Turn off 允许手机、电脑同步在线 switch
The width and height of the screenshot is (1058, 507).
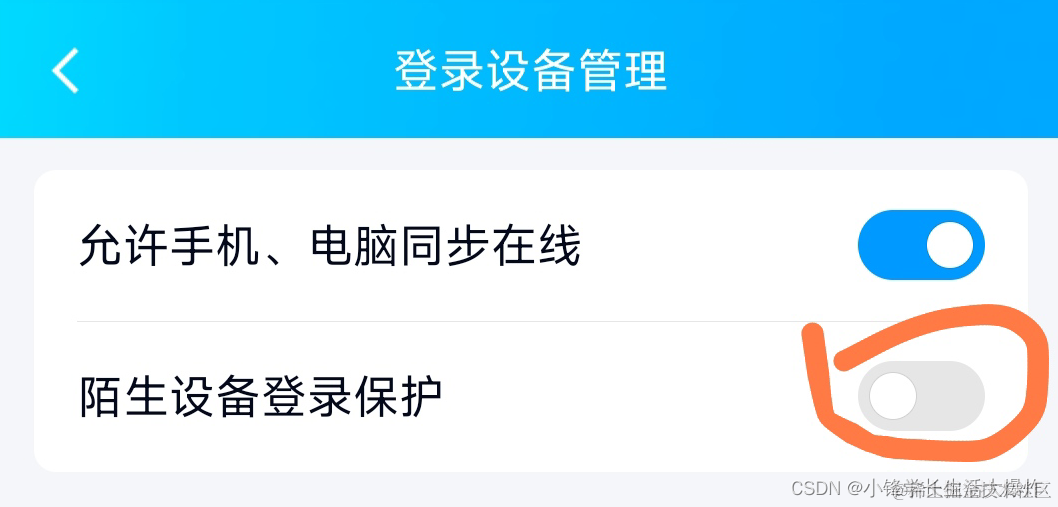pos(920,245)
